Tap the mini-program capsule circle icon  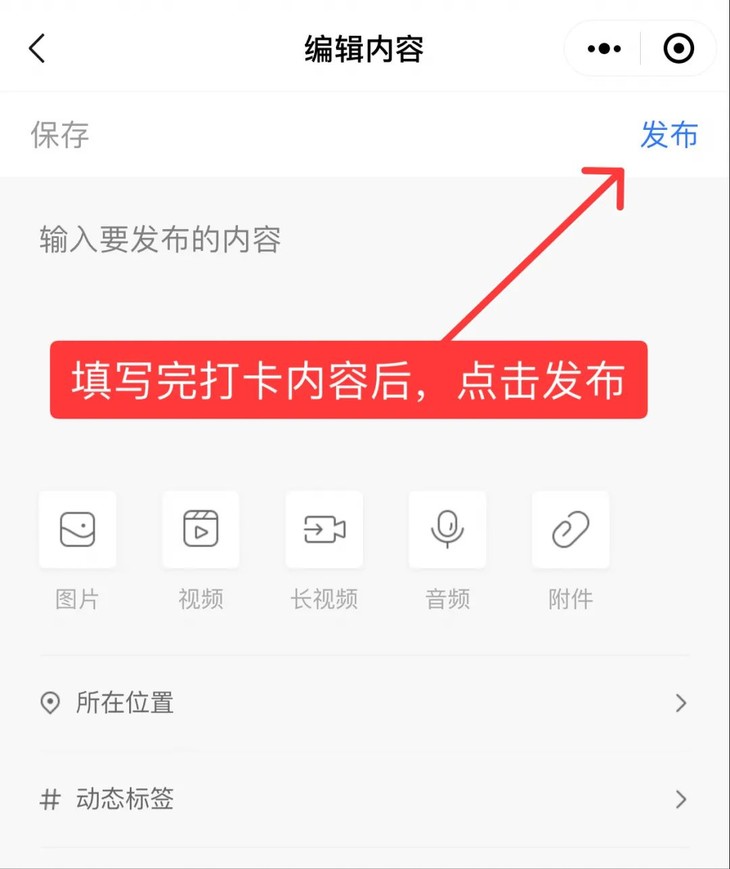coord(677,47)
